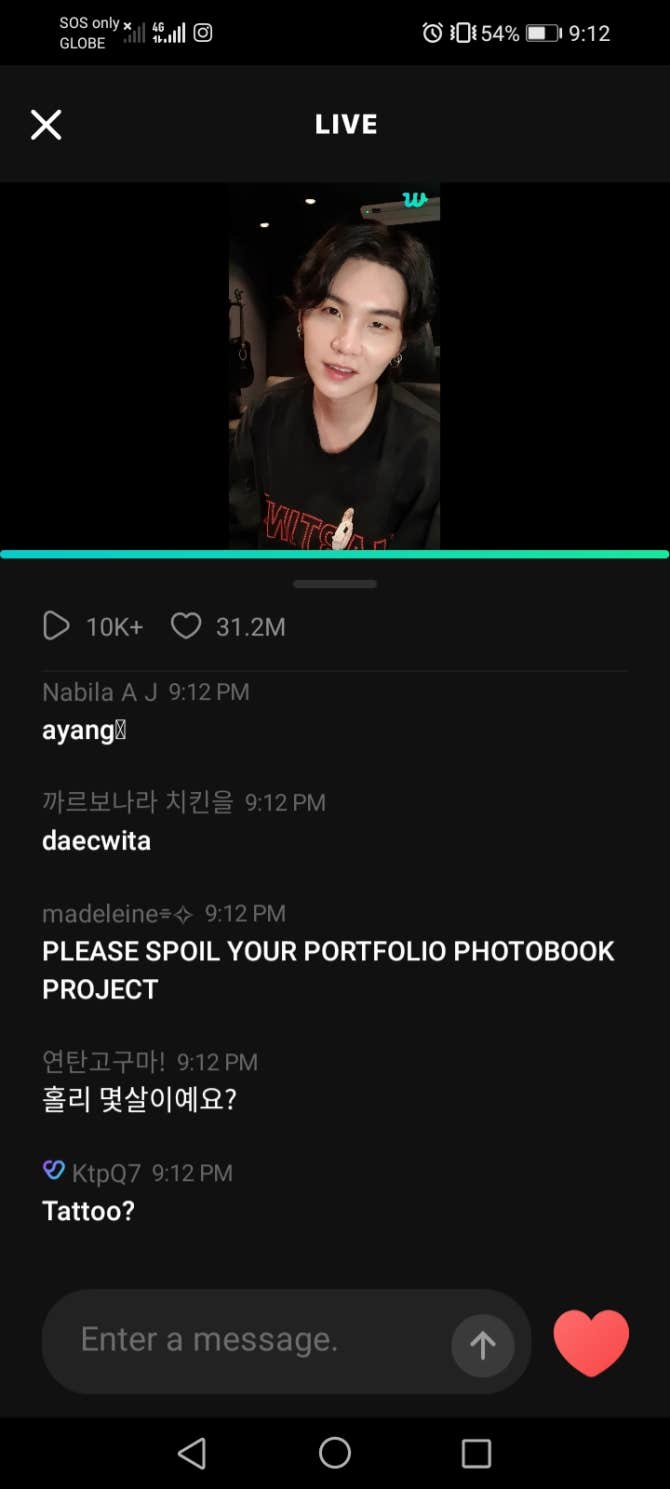This screenshot has width=670, height=1489.
Task: Go back using the system back button
Action: (192, 1453)
